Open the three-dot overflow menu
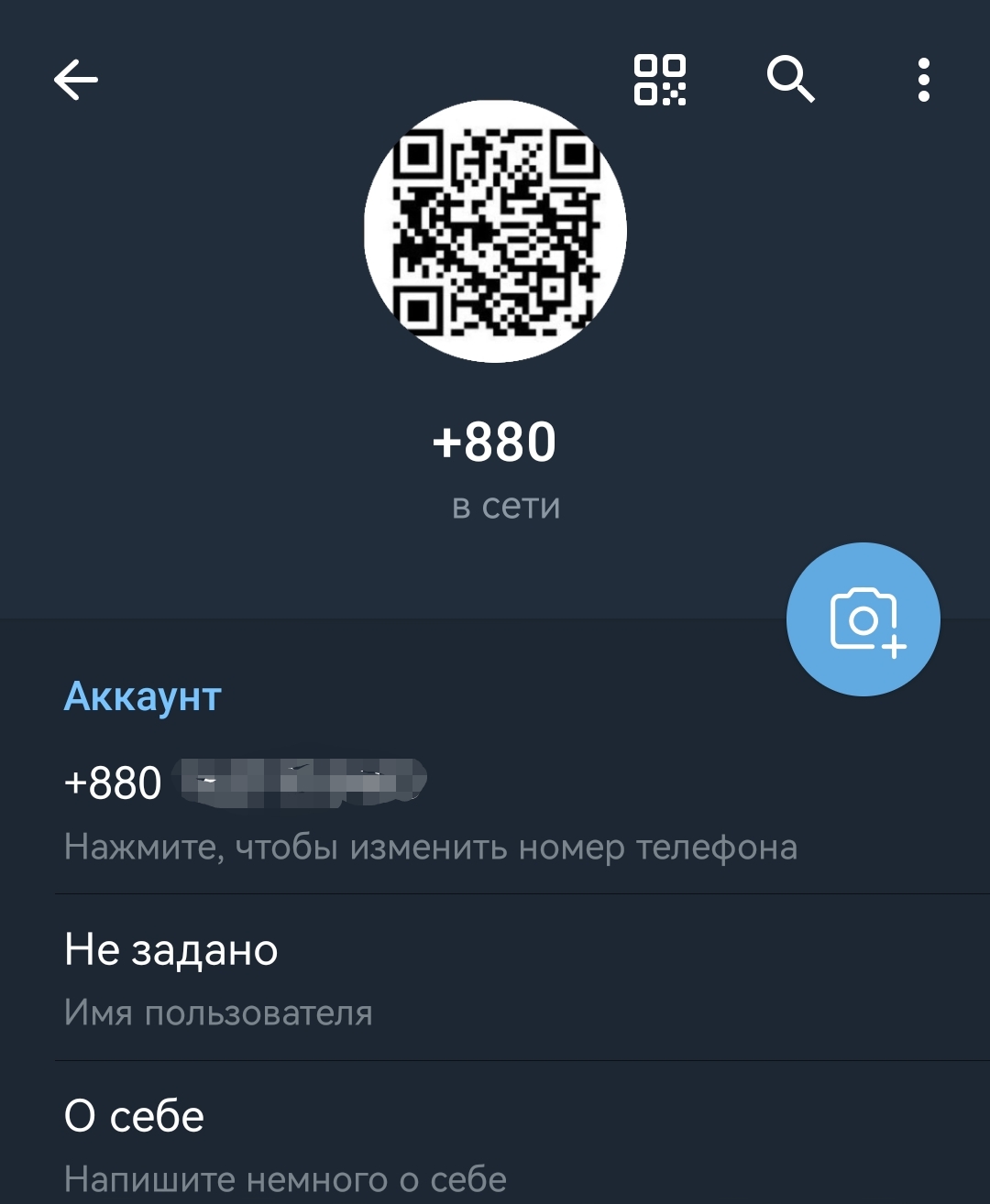The width and height of the screenshot is (990, 1204). 923,80
